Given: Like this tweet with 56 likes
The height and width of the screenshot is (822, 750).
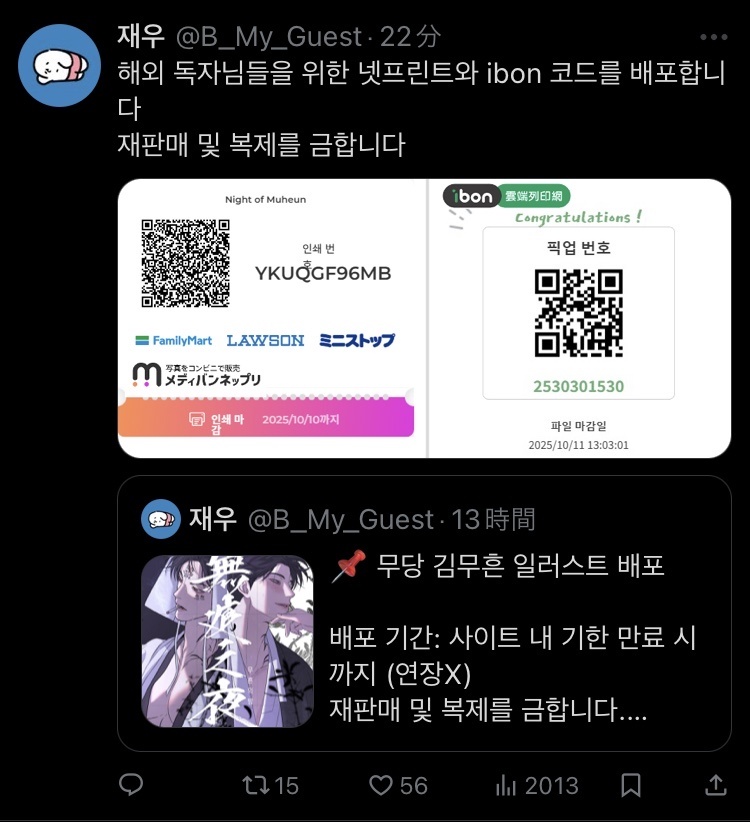Looking at the screenshot, I should (x=397, y=785).
